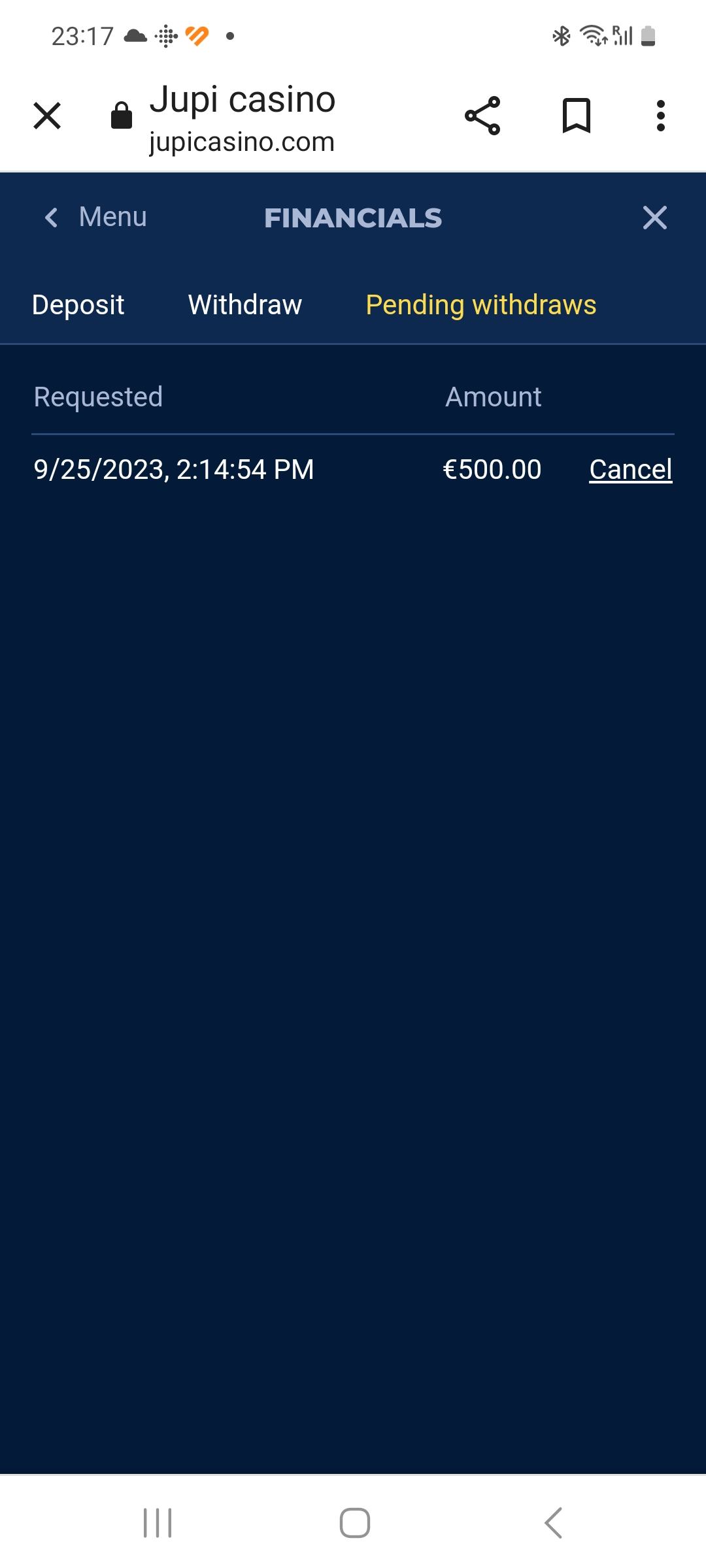Open the browser overflow menu
The height and width of the screenshot is (1568, 706).
pyautogui.click(x=660, y=116)
